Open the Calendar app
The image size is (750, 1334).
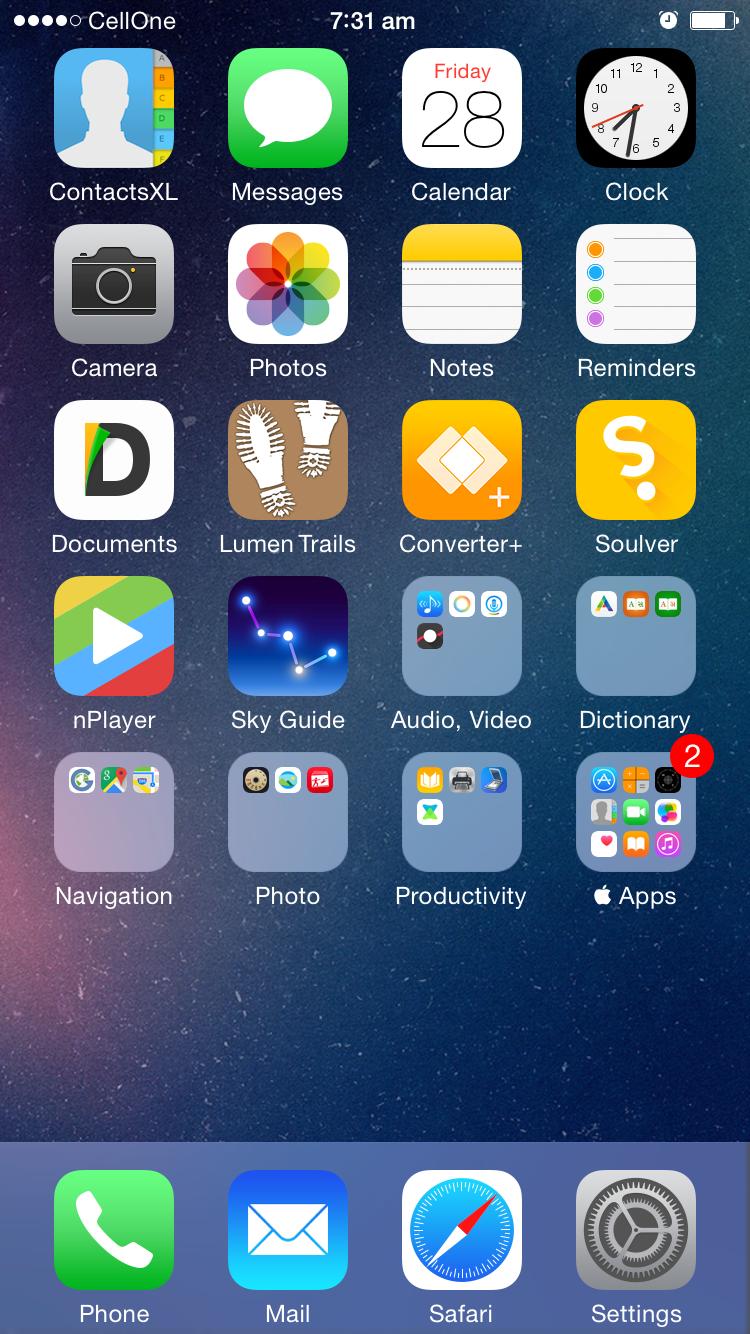[x=462, y=108]
